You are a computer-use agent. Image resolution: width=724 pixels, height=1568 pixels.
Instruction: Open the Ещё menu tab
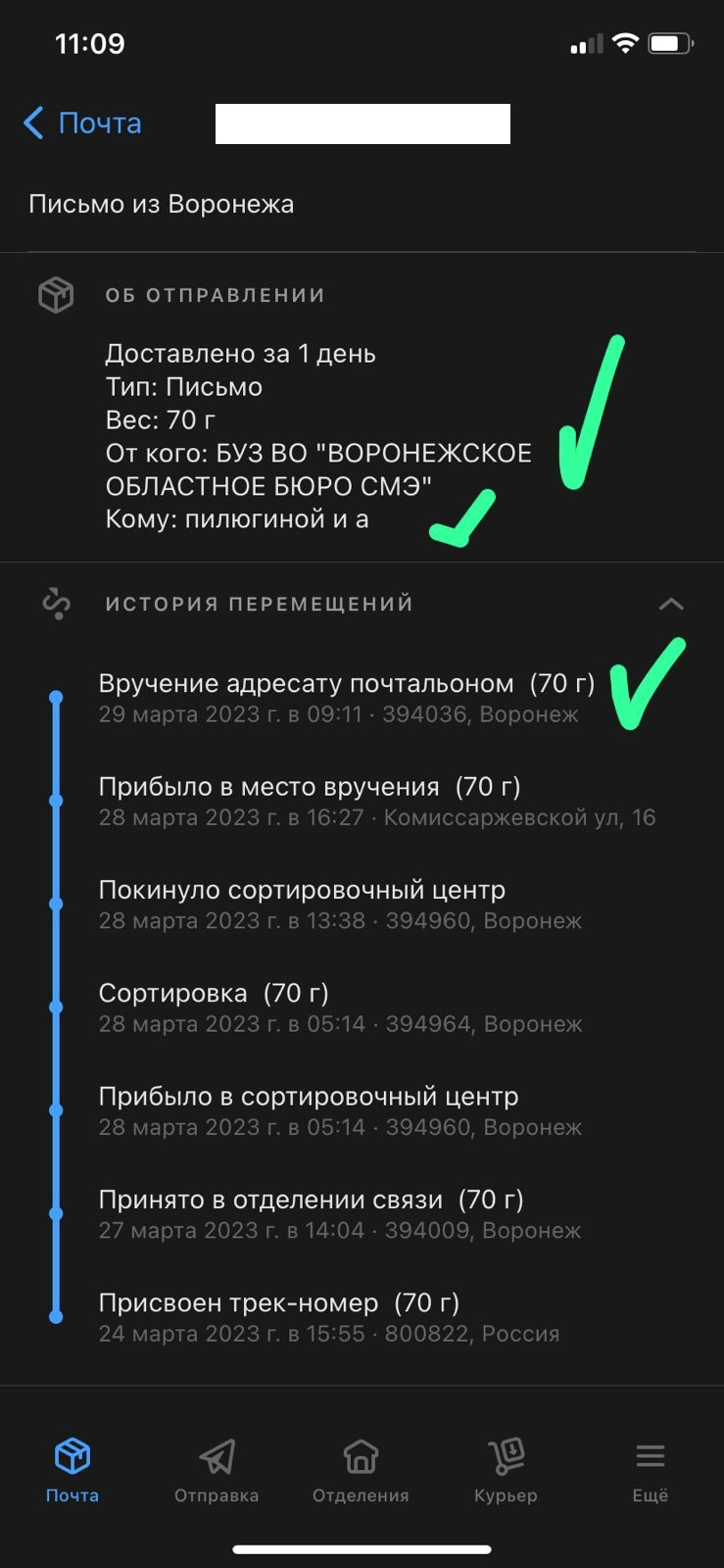pos(651,1470)
